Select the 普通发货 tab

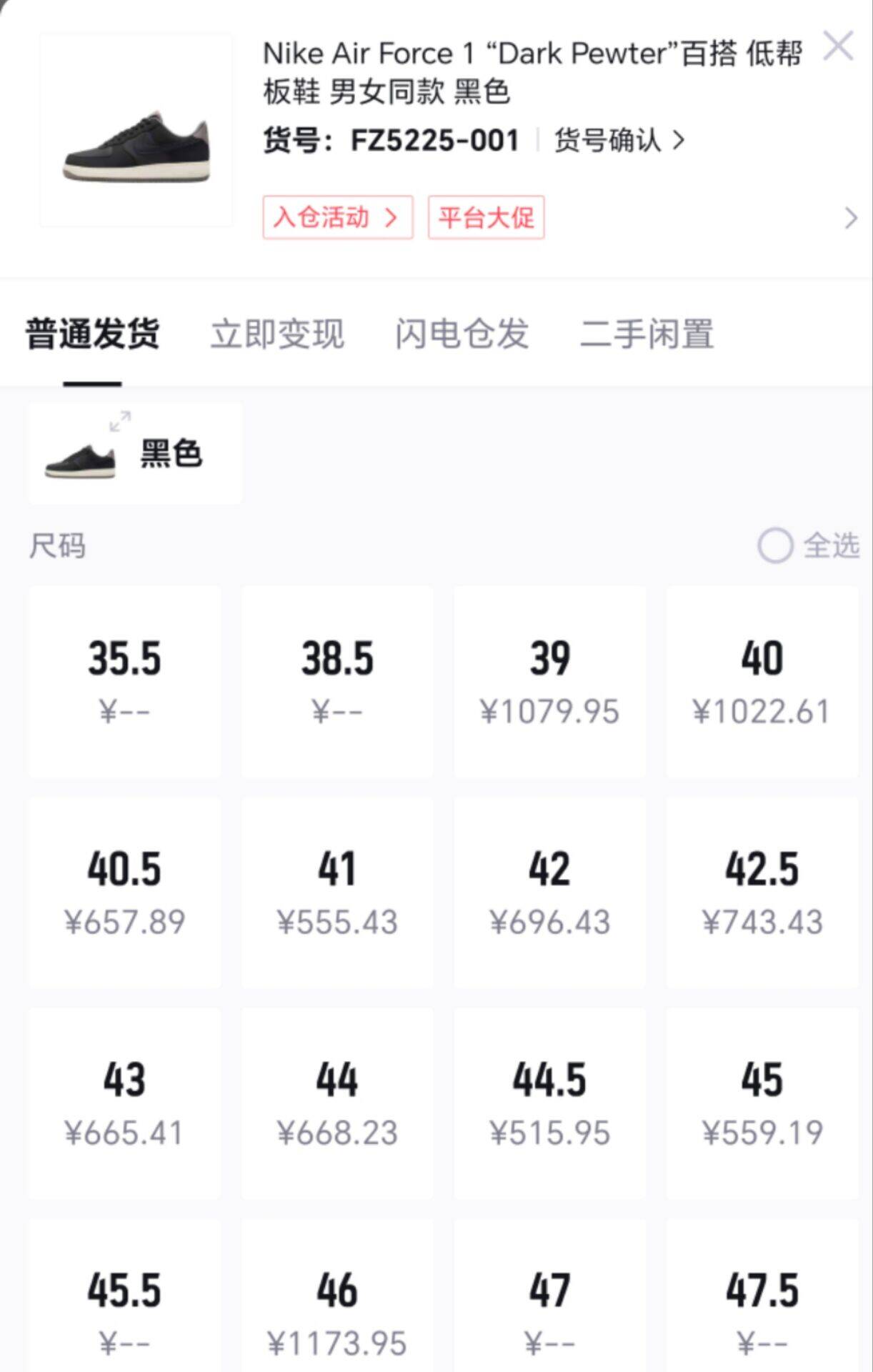coord(92,334)
